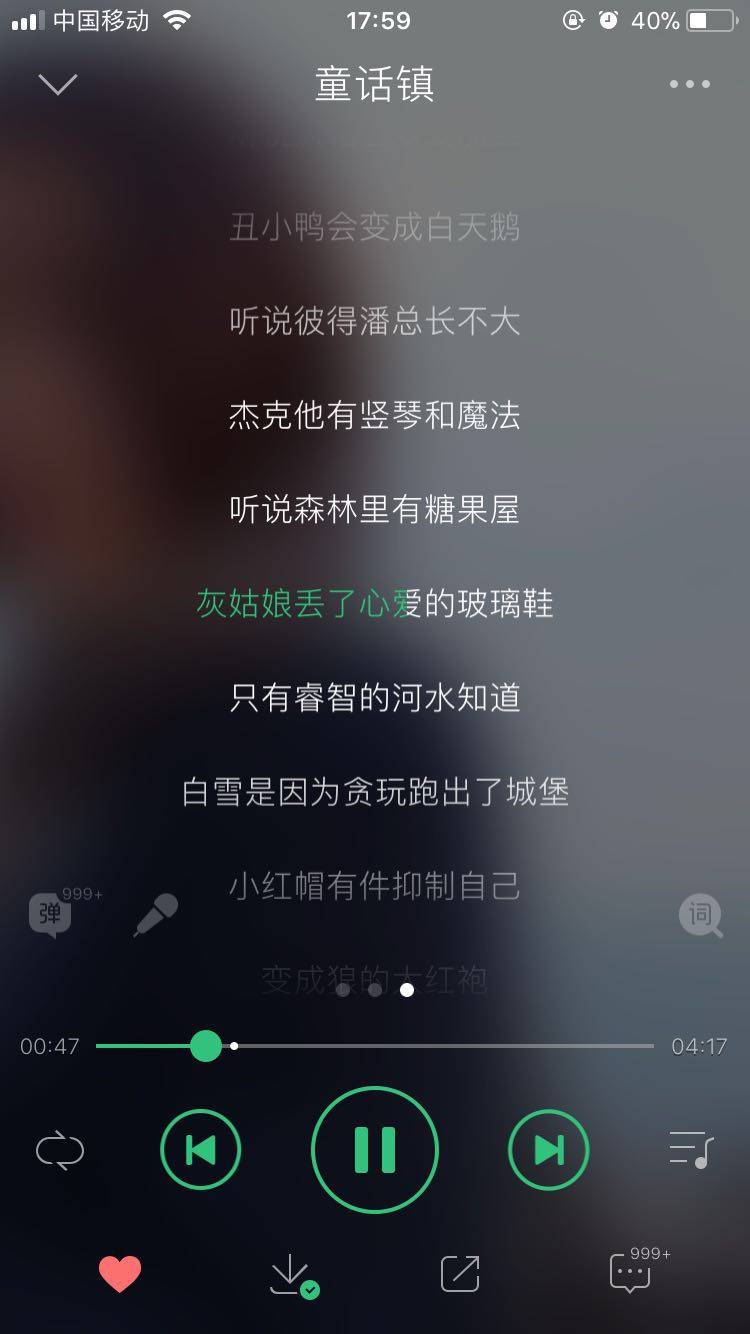The image size is (750, 1334).
Task: Skip to the next track
Action: 548,1149
